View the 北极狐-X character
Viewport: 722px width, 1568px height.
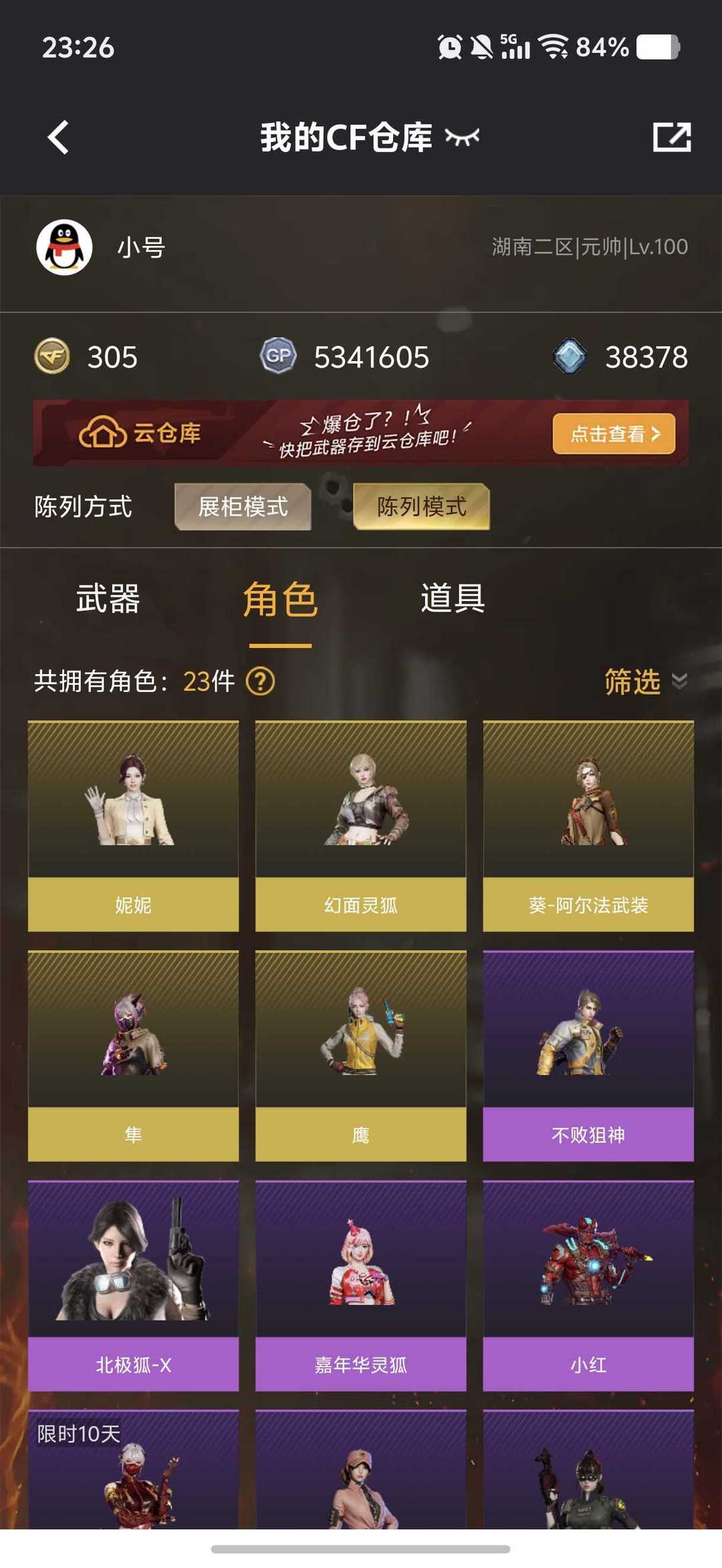133,1285
